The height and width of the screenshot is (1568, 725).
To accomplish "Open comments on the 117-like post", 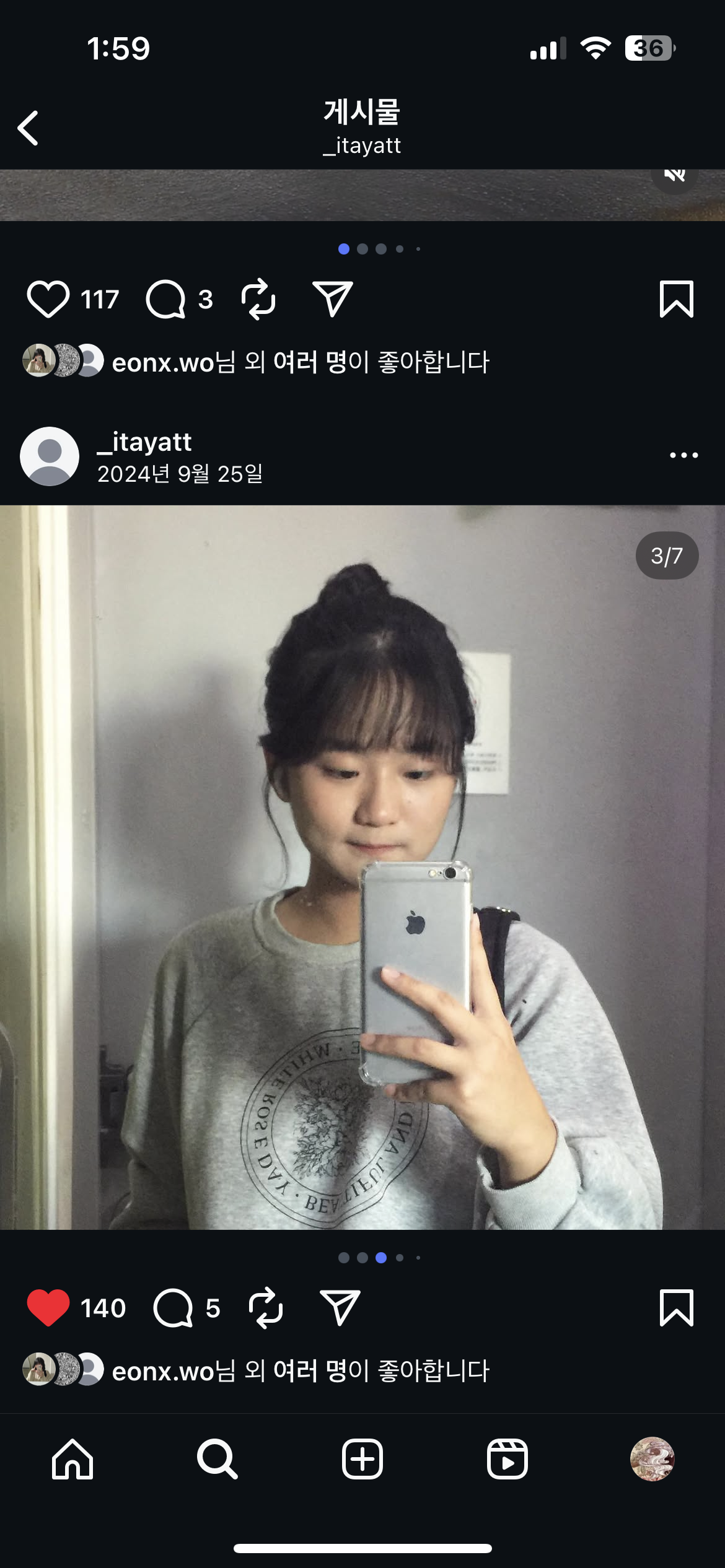I will [165, 300].
